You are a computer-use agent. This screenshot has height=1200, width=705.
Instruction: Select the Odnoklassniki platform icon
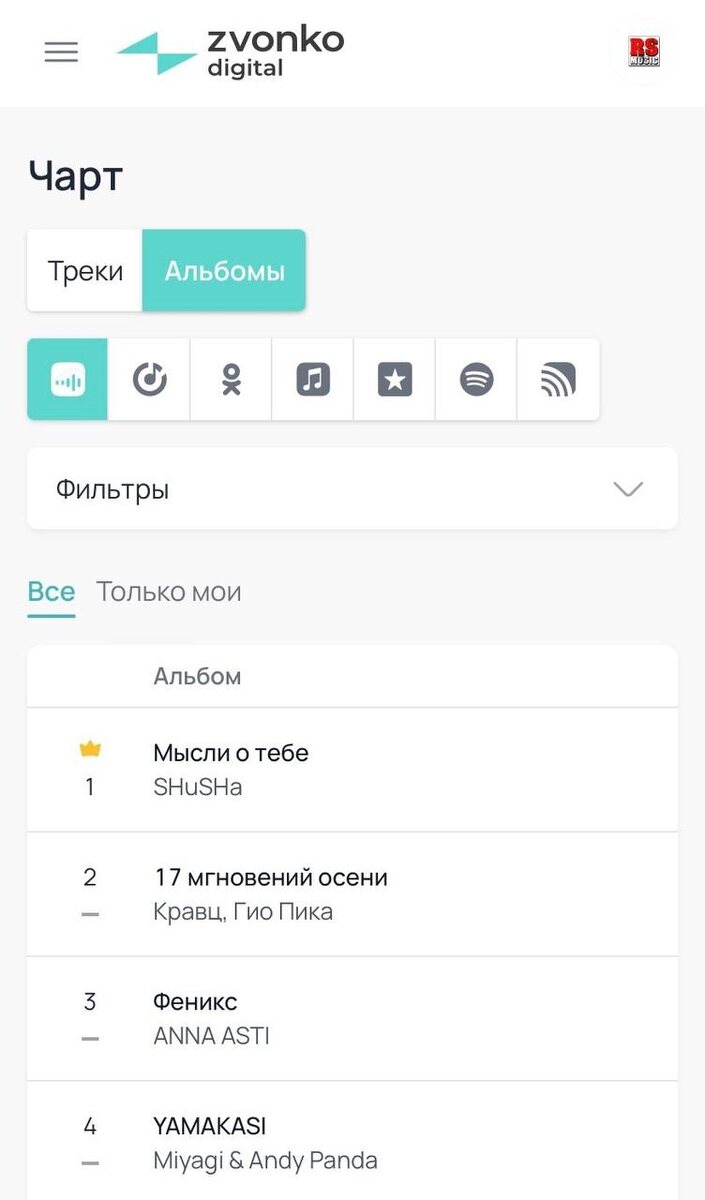pyautogui.click(x=231, y=380)
